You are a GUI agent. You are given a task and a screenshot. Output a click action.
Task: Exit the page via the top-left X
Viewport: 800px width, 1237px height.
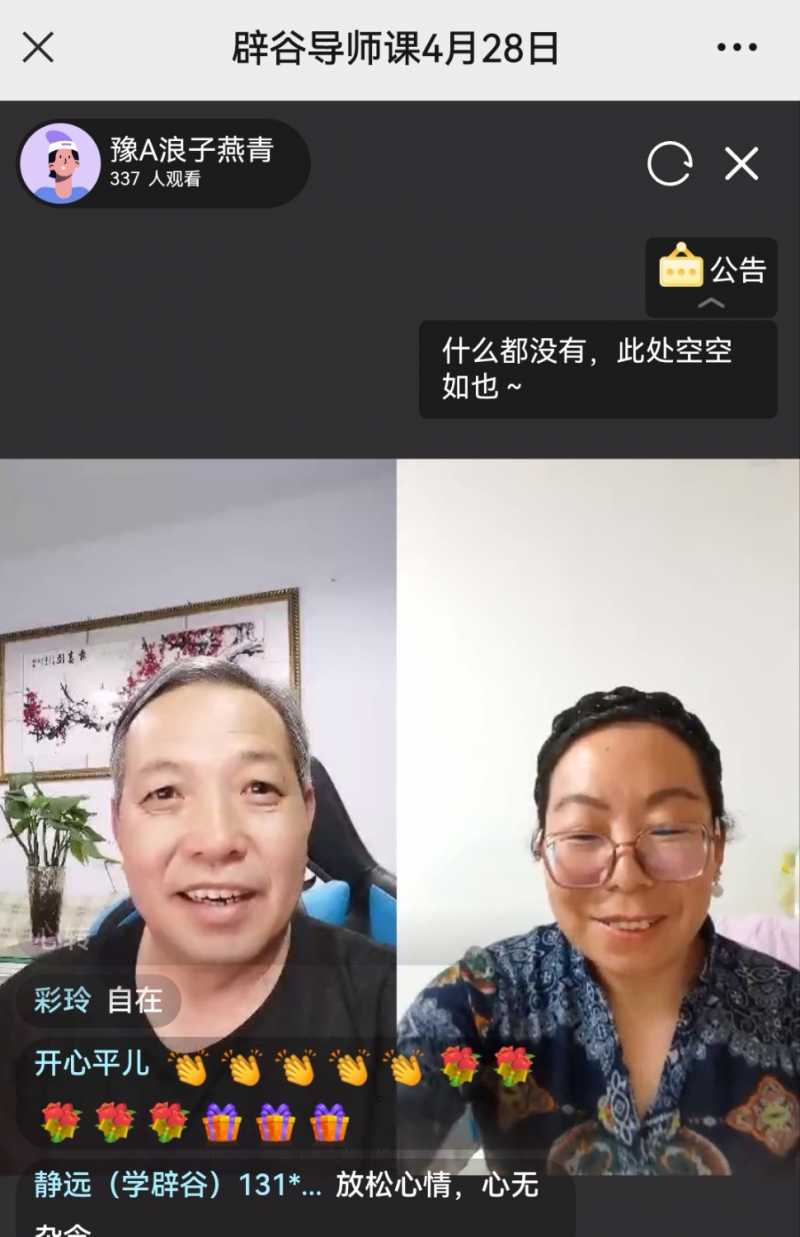[x=36, y=45]
